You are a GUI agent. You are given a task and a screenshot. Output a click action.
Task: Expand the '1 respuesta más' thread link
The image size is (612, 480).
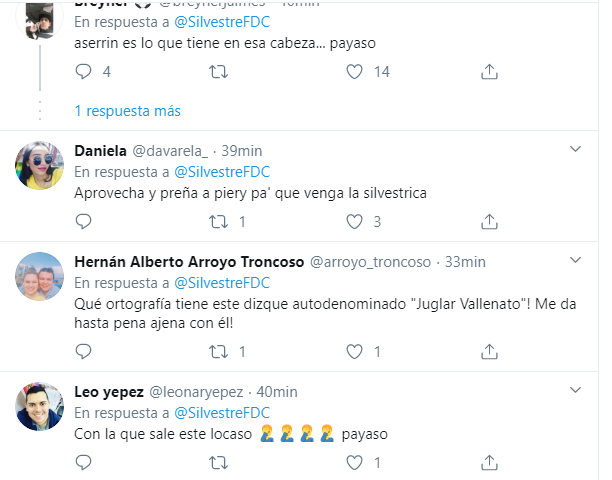pos(127,109)
